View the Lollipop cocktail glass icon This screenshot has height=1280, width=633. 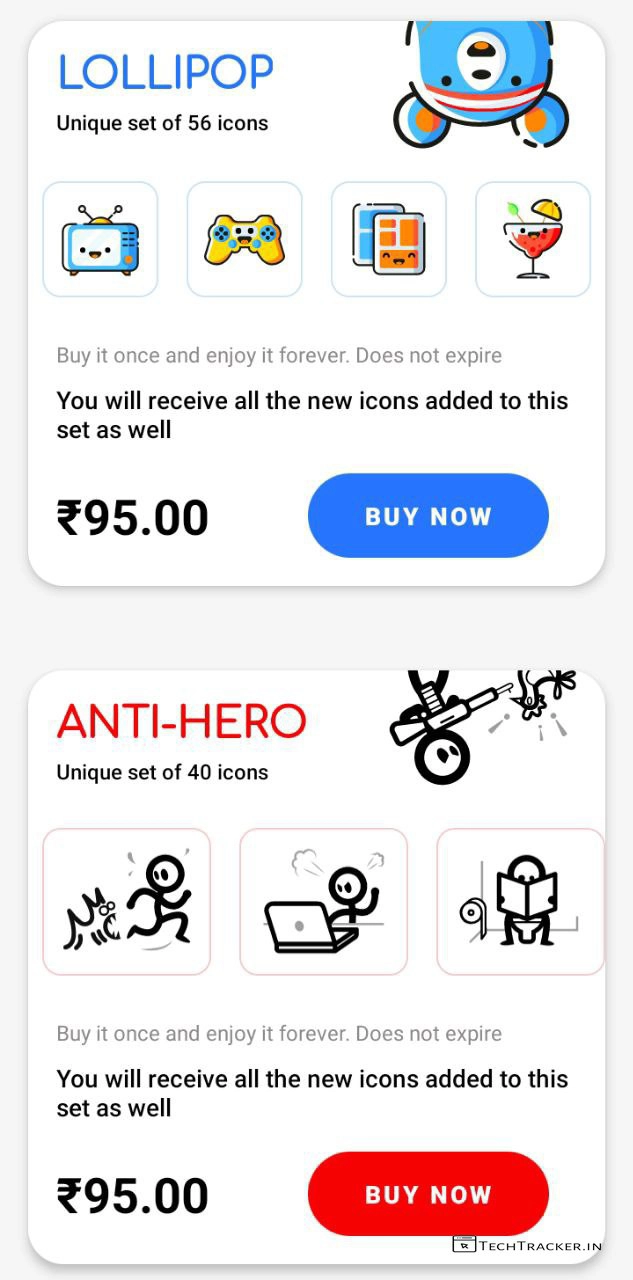[x=532, y=240]
